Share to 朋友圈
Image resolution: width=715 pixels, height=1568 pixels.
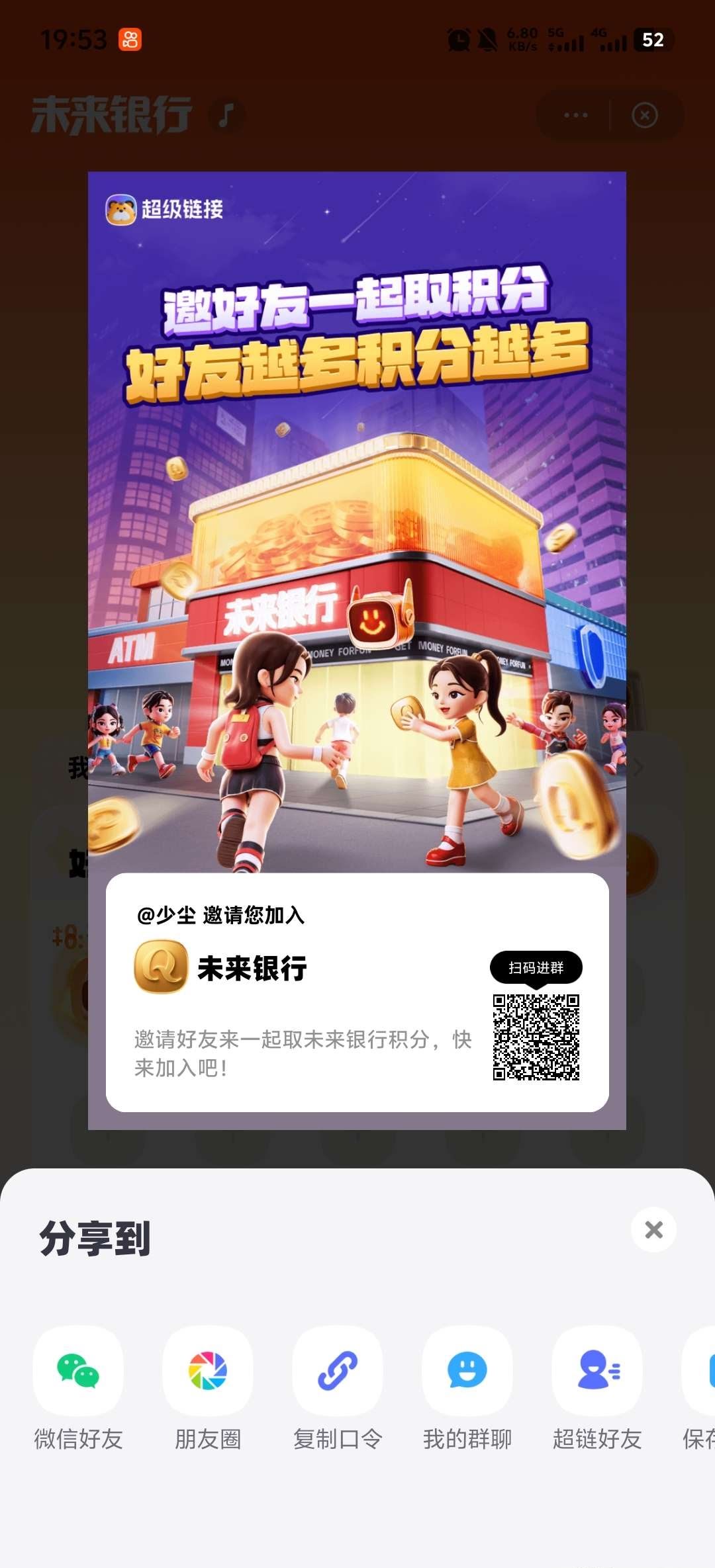click(208, 1370)
